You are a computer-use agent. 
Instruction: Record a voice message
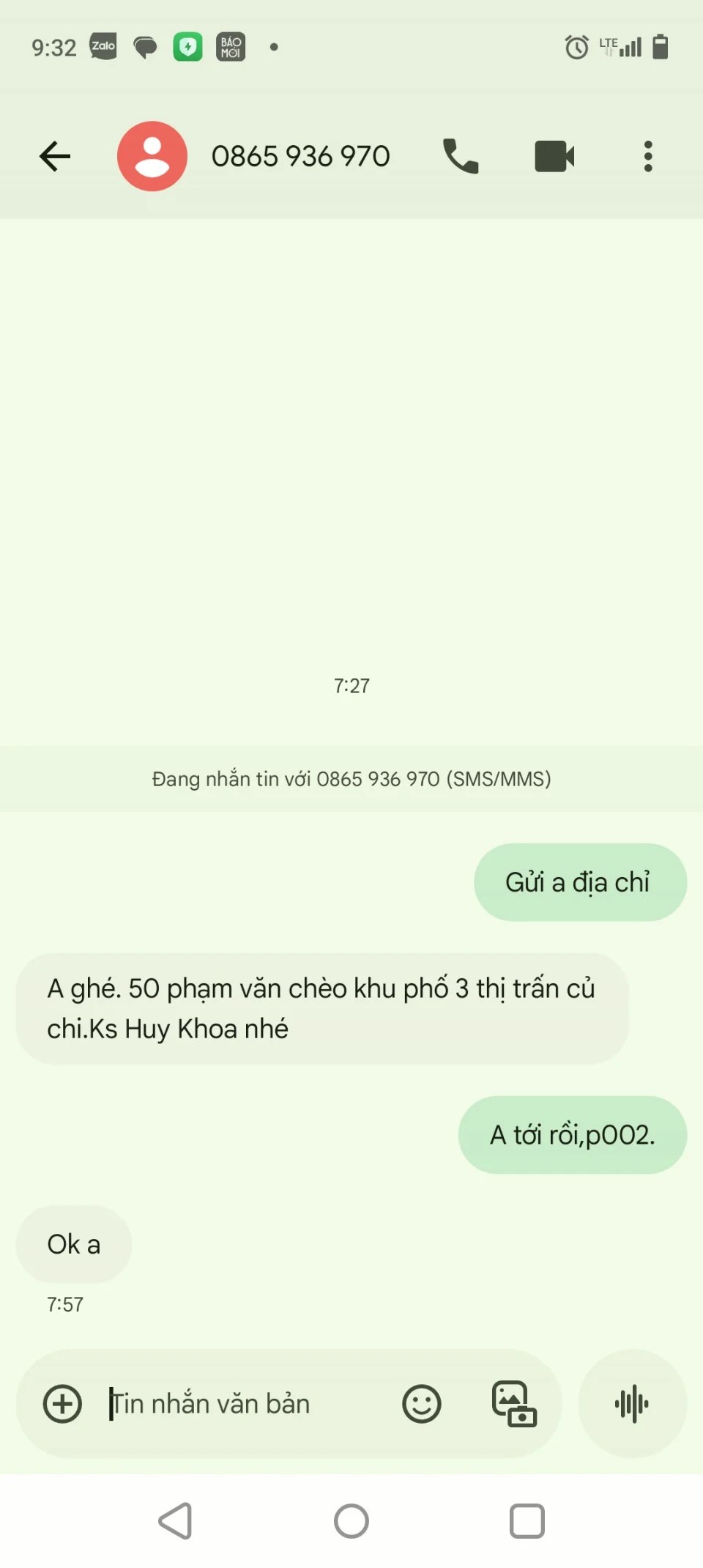pyautogui.click(x=632, y=1404)
